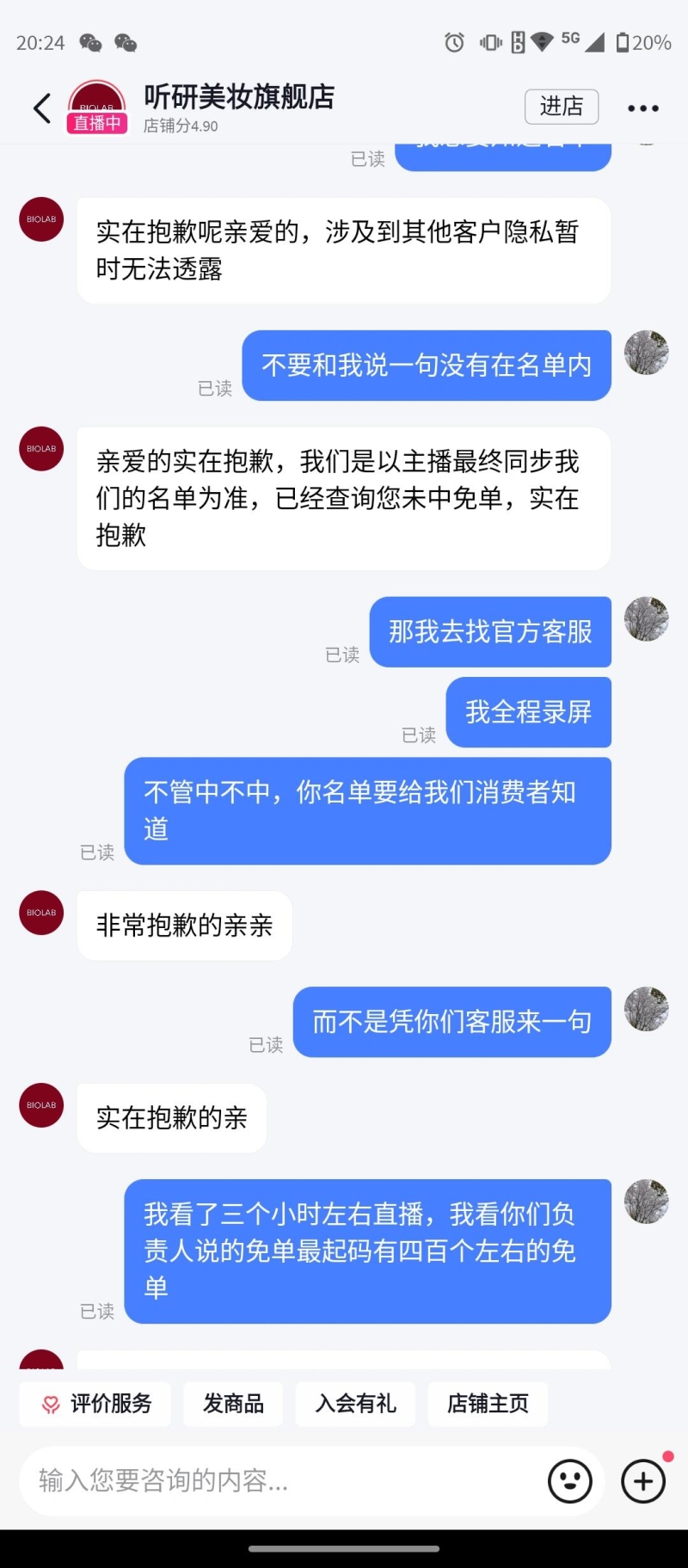688x1568 pixels.
Task: Tap the 进店 button to enter the store
Action: [561, 107]
